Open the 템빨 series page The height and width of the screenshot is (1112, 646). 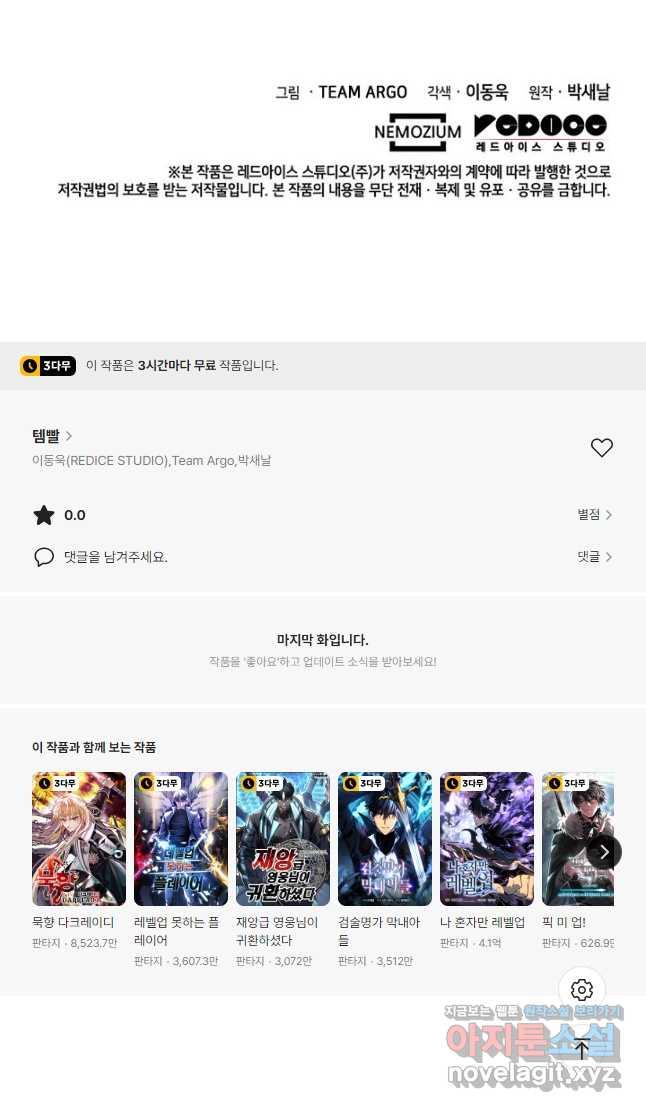(x=52, y=436)
